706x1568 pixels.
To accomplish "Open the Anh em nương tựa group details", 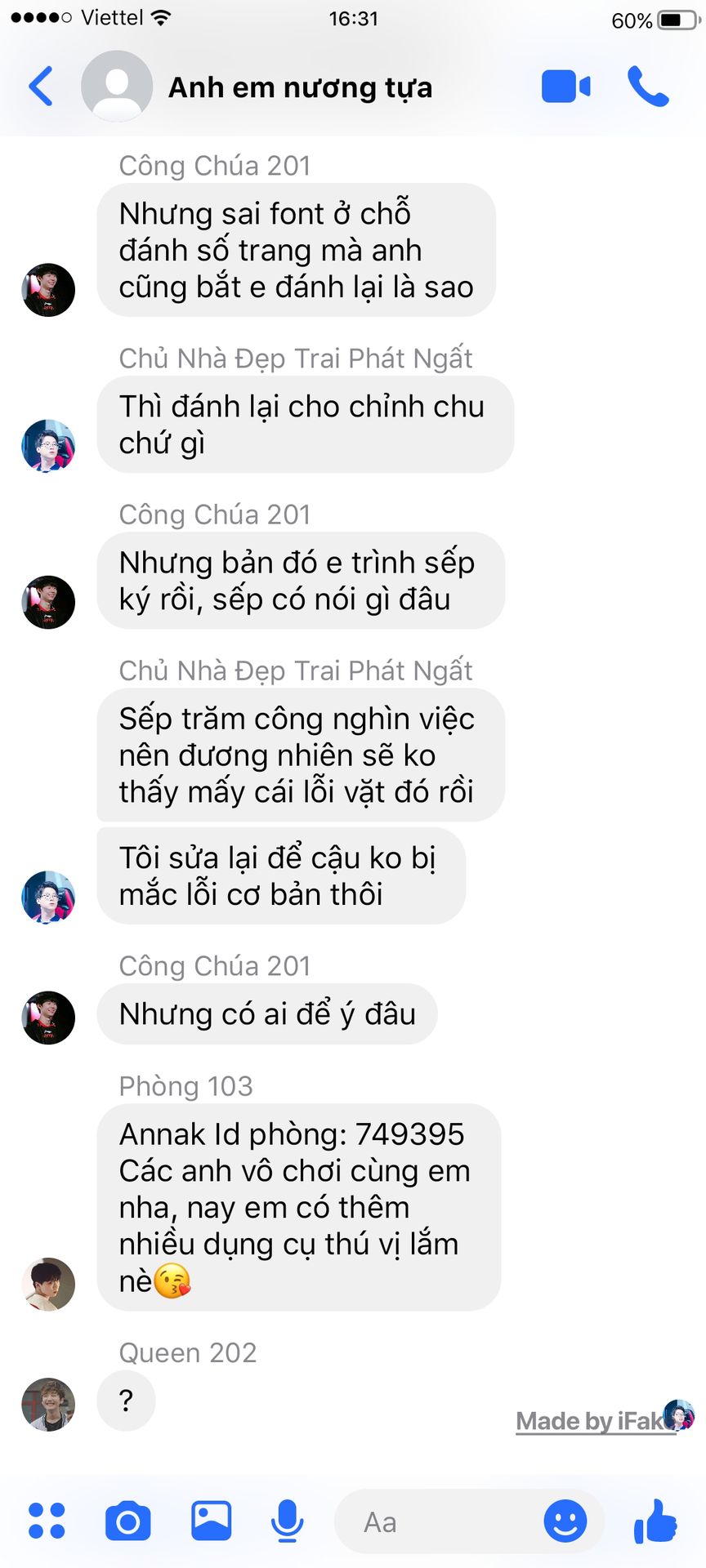I will (300, 87).
